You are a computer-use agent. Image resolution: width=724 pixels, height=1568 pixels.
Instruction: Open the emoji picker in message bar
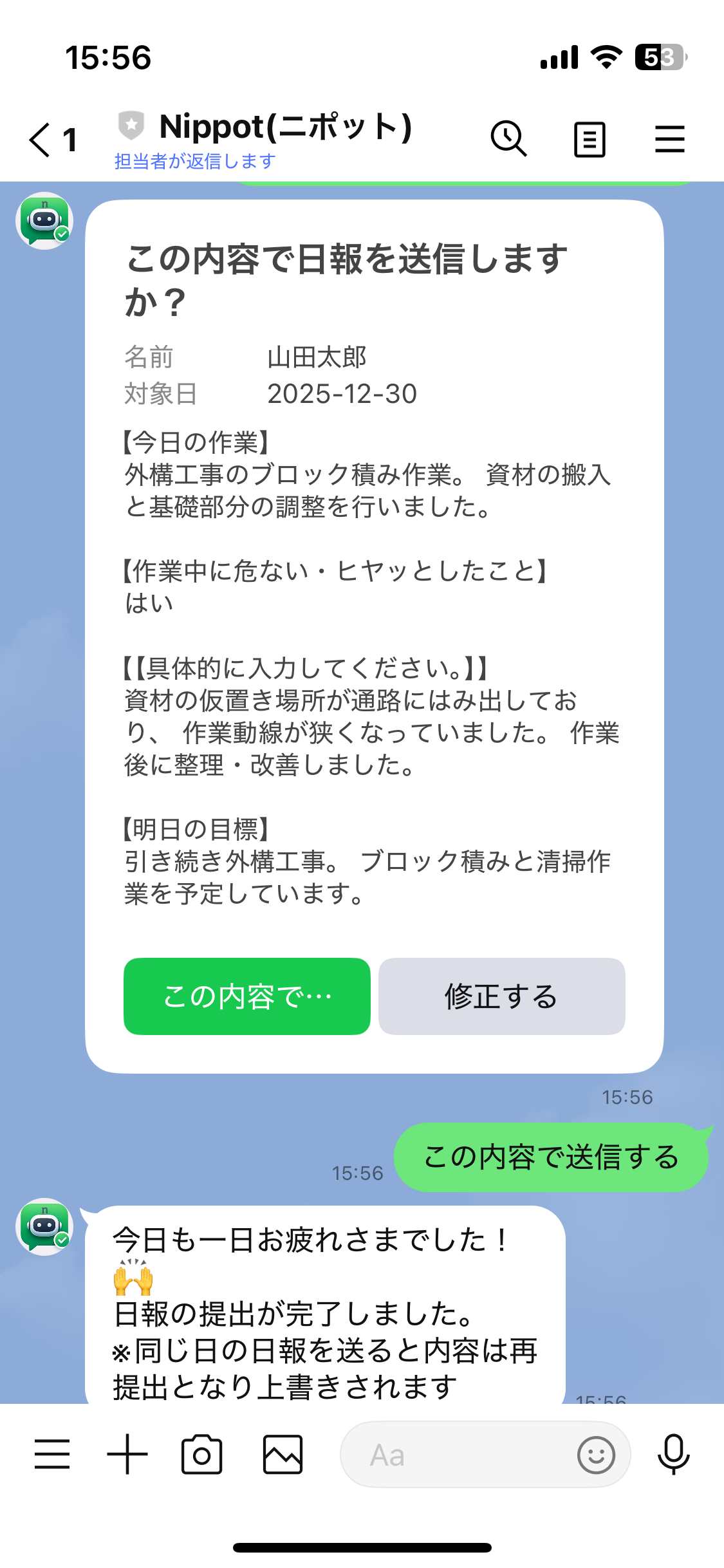595,1453
